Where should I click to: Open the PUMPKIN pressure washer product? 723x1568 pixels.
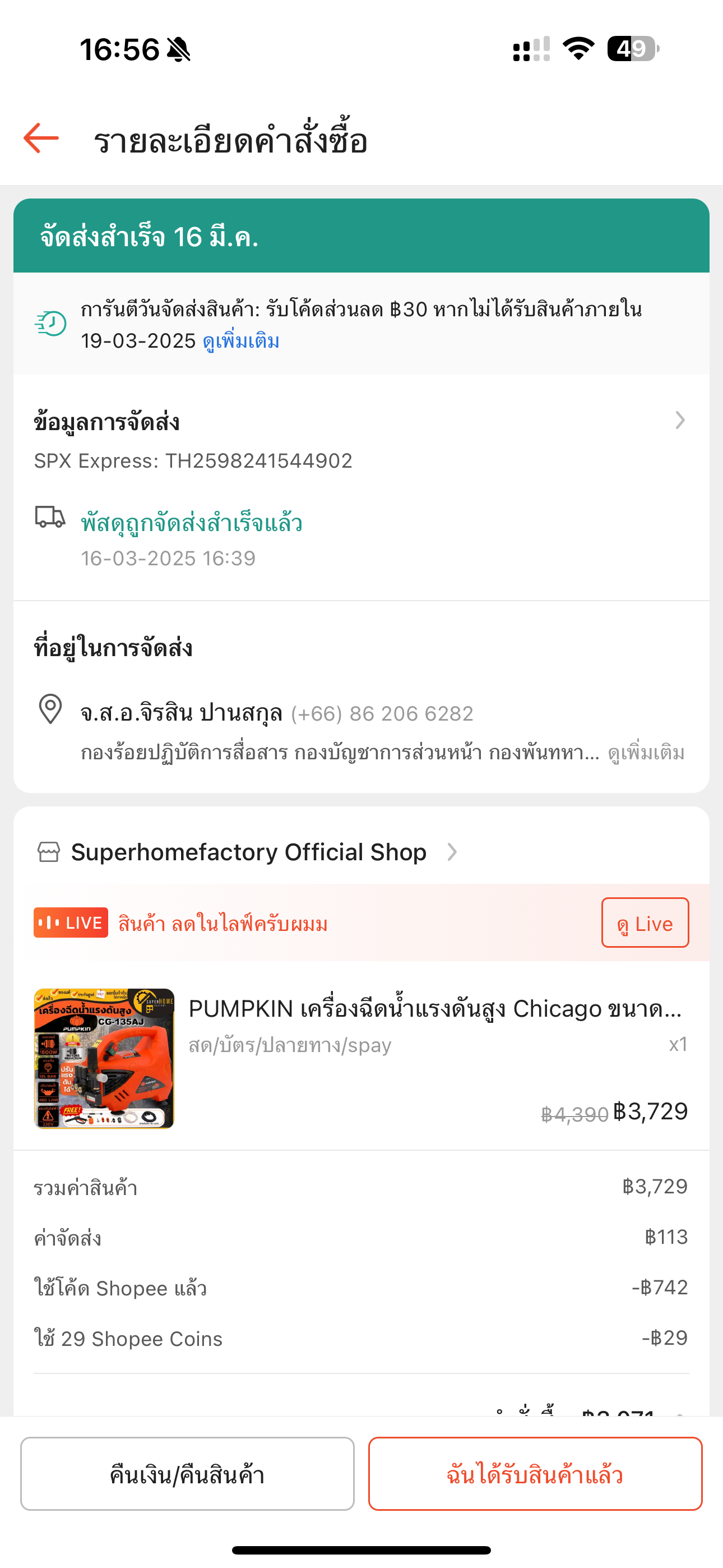(361, 1058)
